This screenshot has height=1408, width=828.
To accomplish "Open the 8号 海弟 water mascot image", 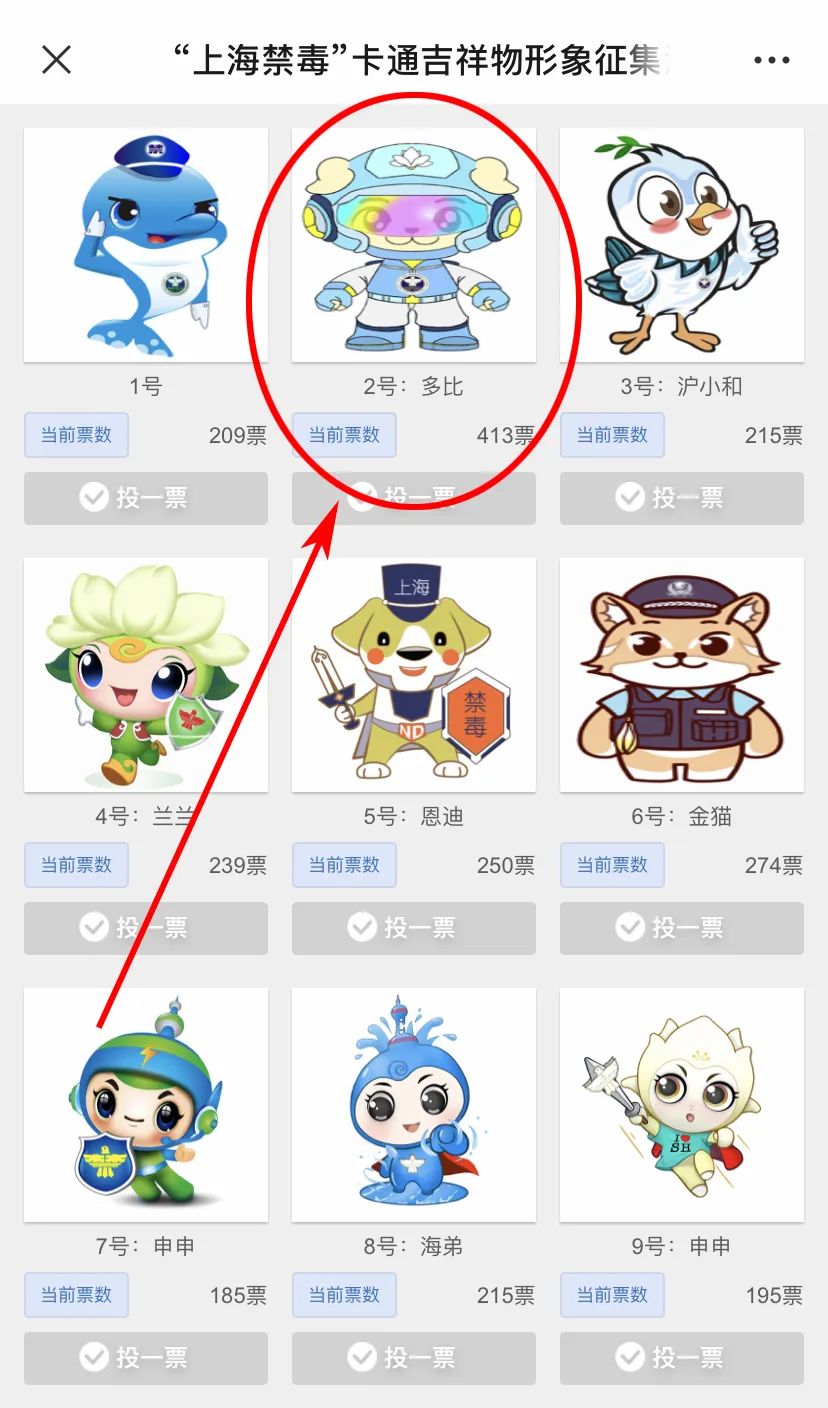I will [414, 1105].
